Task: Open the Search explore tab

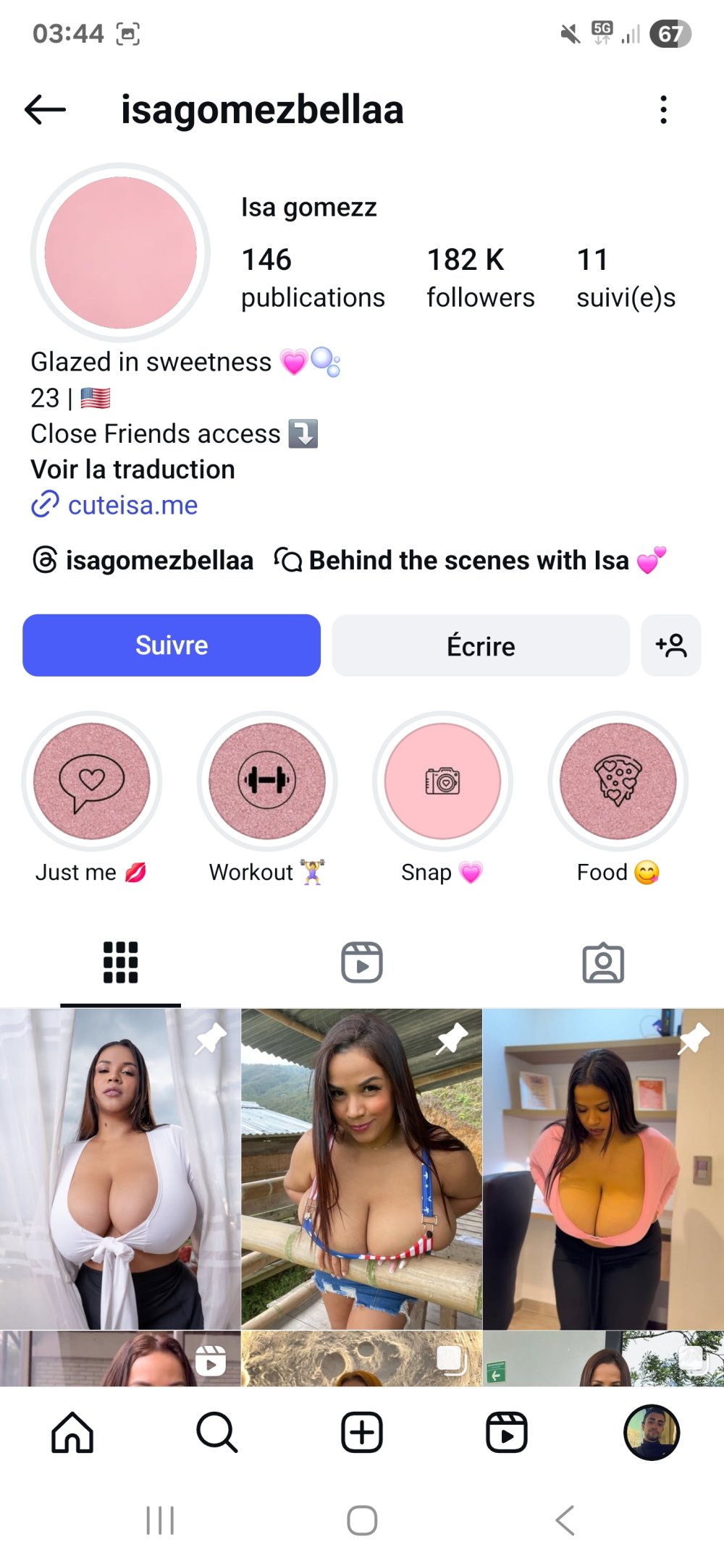Action: 216,1433
